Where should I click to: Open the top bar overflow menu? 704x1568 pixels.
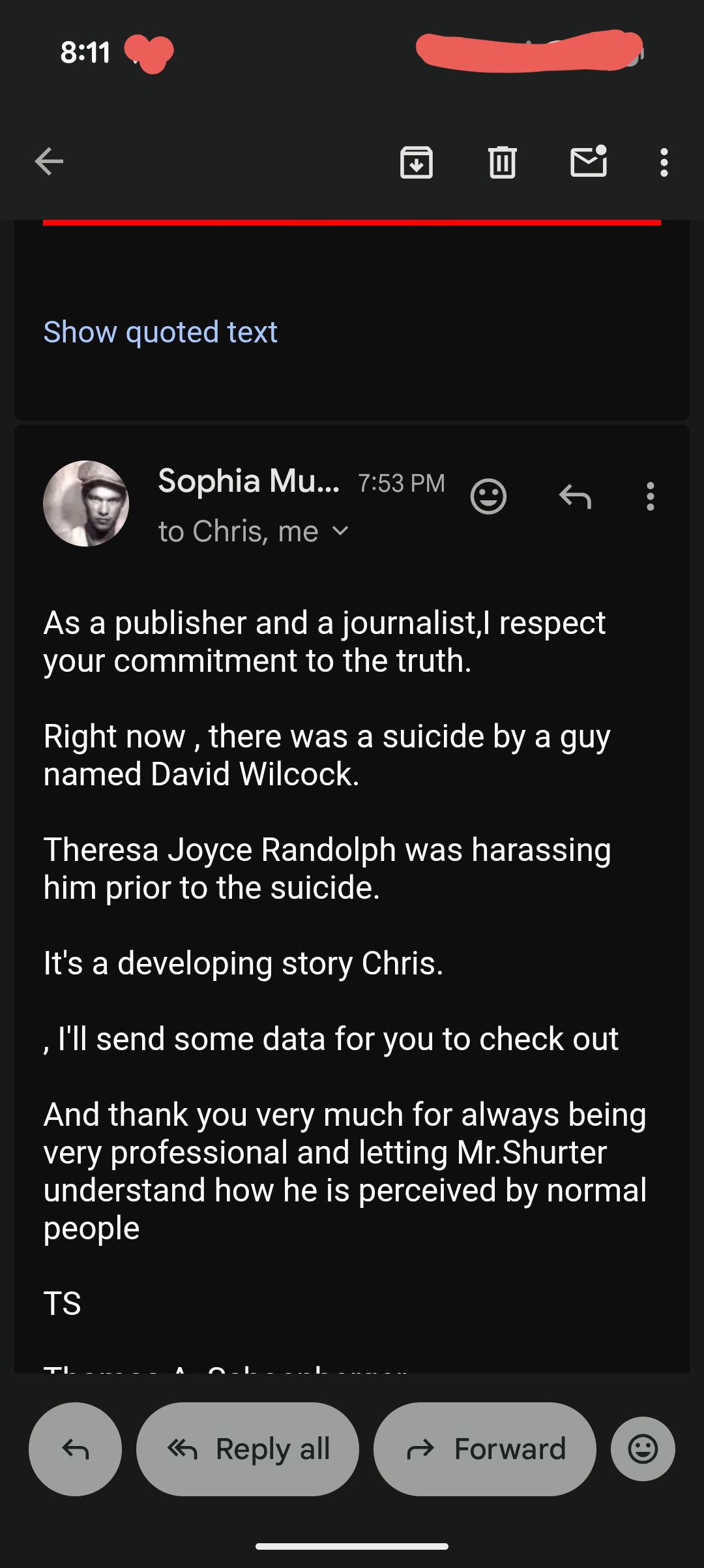coord(664,162)
